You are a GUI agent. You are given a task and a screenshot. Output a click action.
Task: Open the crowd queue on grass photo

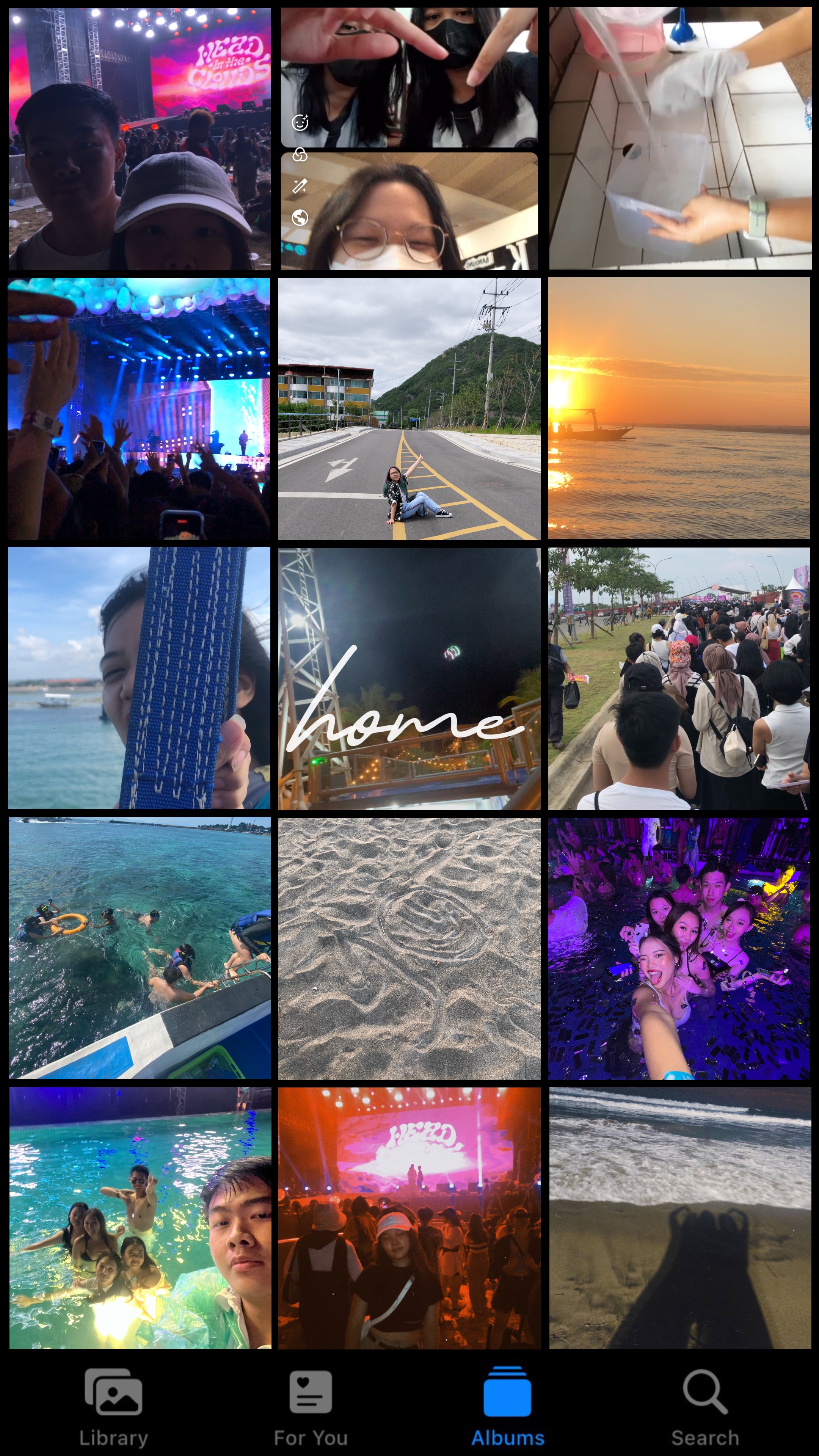click(x=679, y=678)
